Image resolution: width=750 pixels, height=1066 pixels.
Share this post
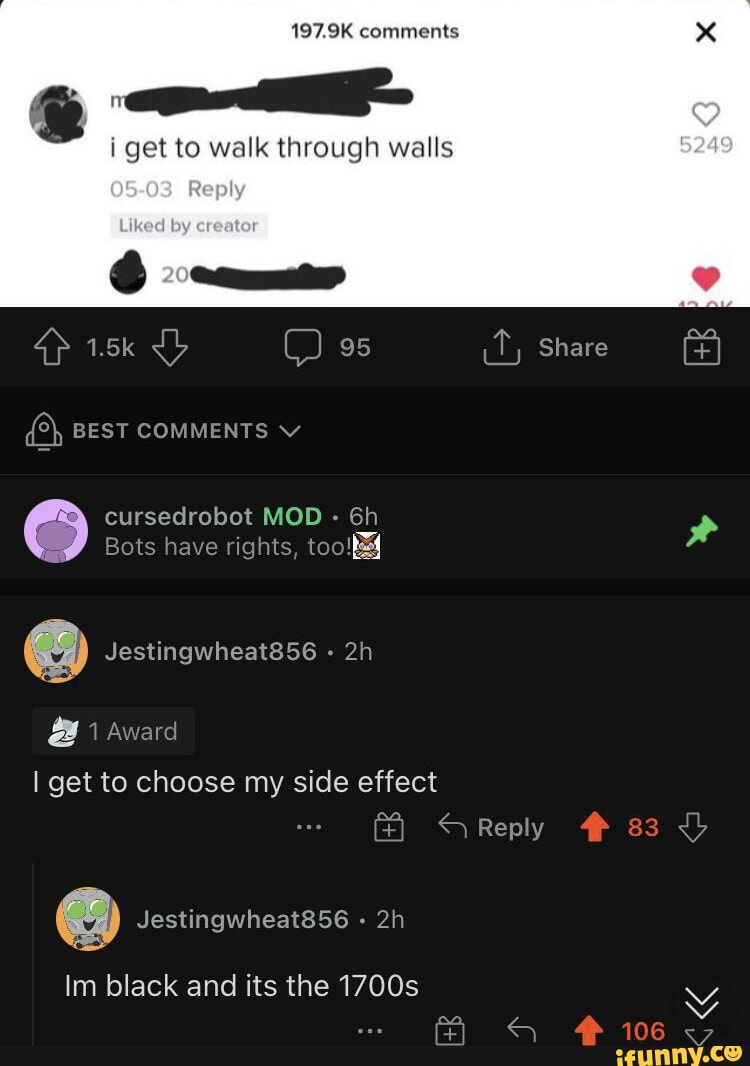pos(545,347)
